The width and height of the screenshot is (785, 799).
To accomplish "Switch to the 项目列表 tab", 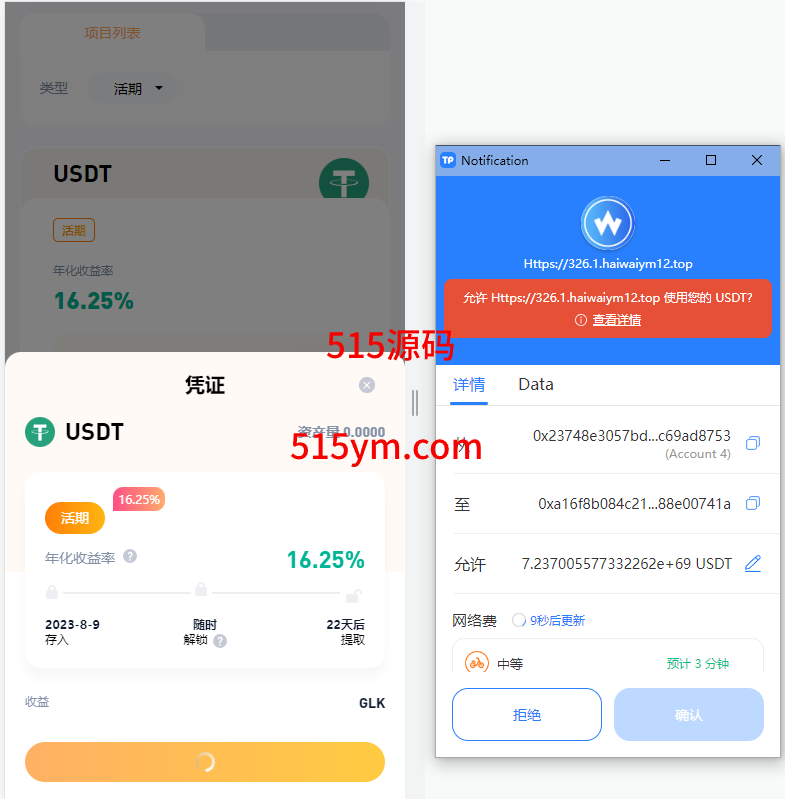I will (112, 33).
